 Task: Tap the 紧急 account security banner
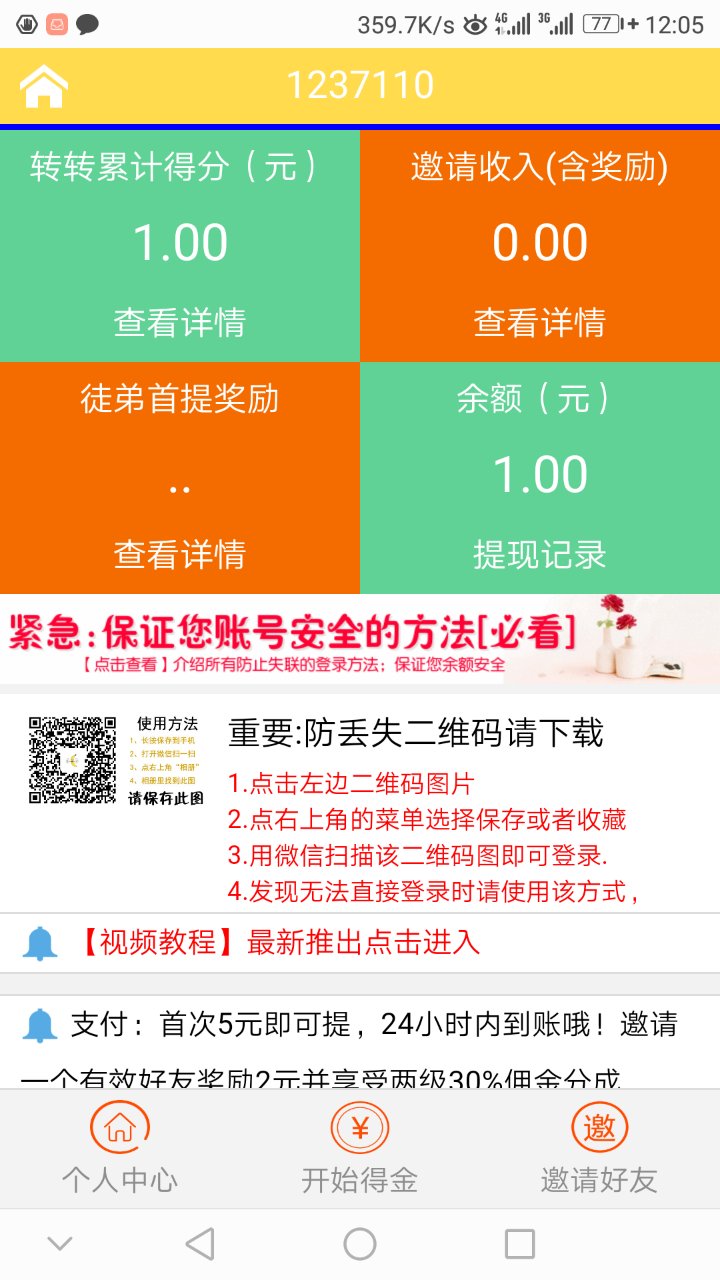290,630
